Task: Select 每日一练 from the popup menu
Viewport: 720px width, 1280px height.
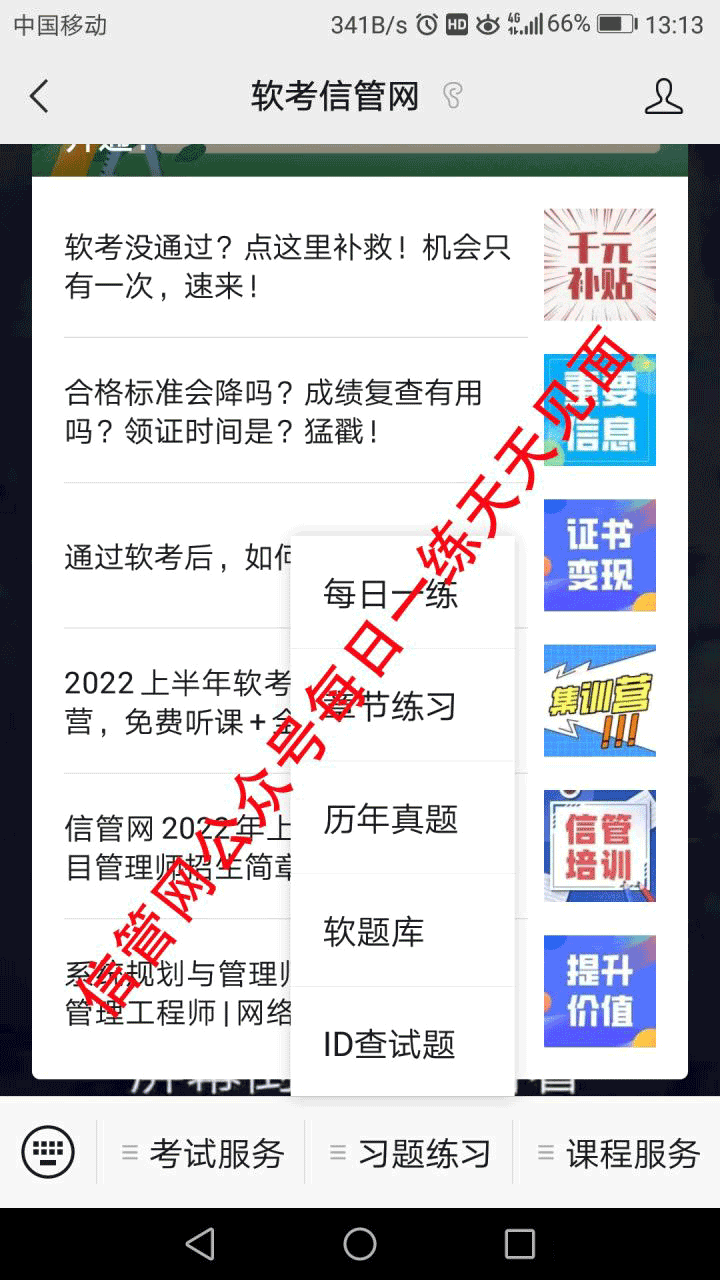Action: pos(390,594)
